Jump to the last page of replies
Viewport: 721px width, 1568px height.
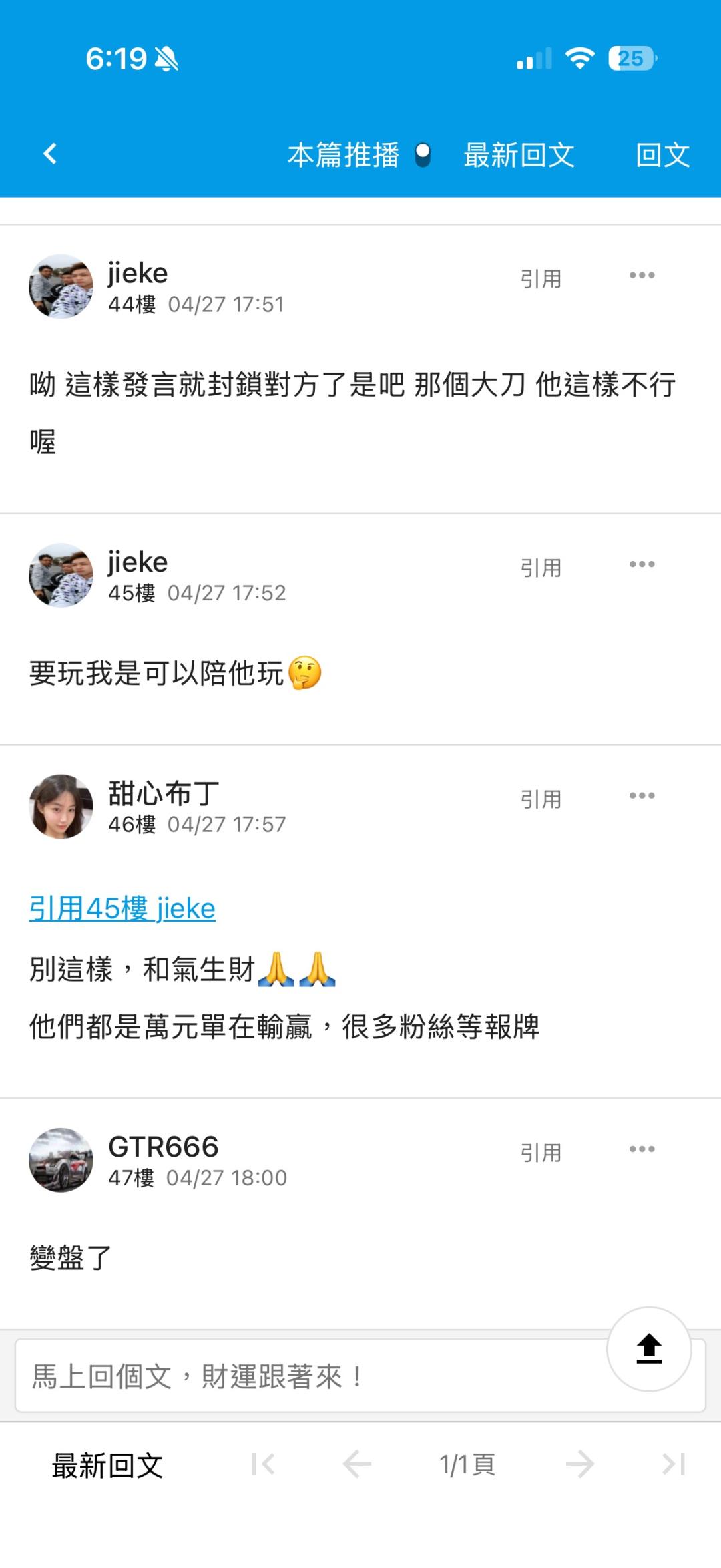point(673,1464)
